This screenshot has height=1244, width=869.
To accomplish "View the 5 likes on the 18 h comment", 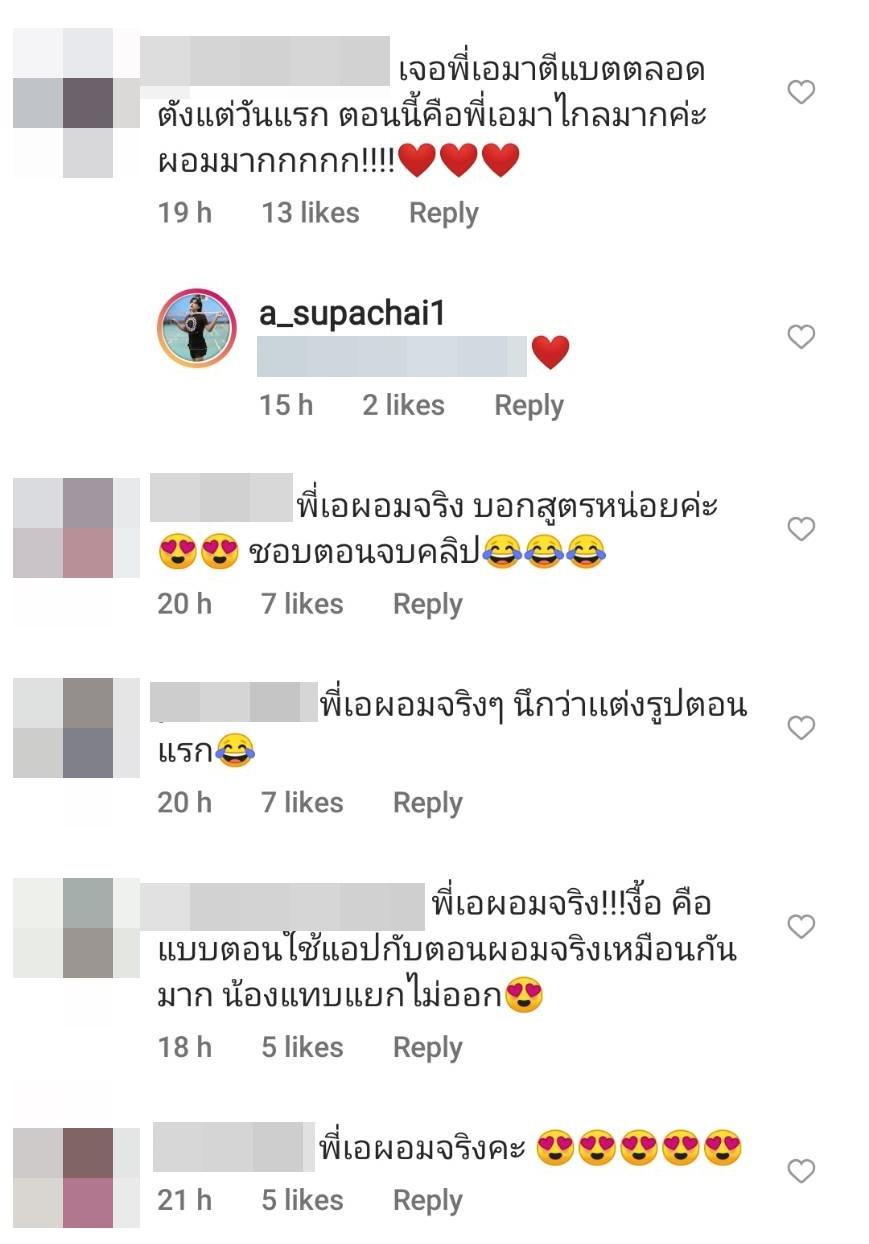I will pyautogui.click(x=302, y=1047).
